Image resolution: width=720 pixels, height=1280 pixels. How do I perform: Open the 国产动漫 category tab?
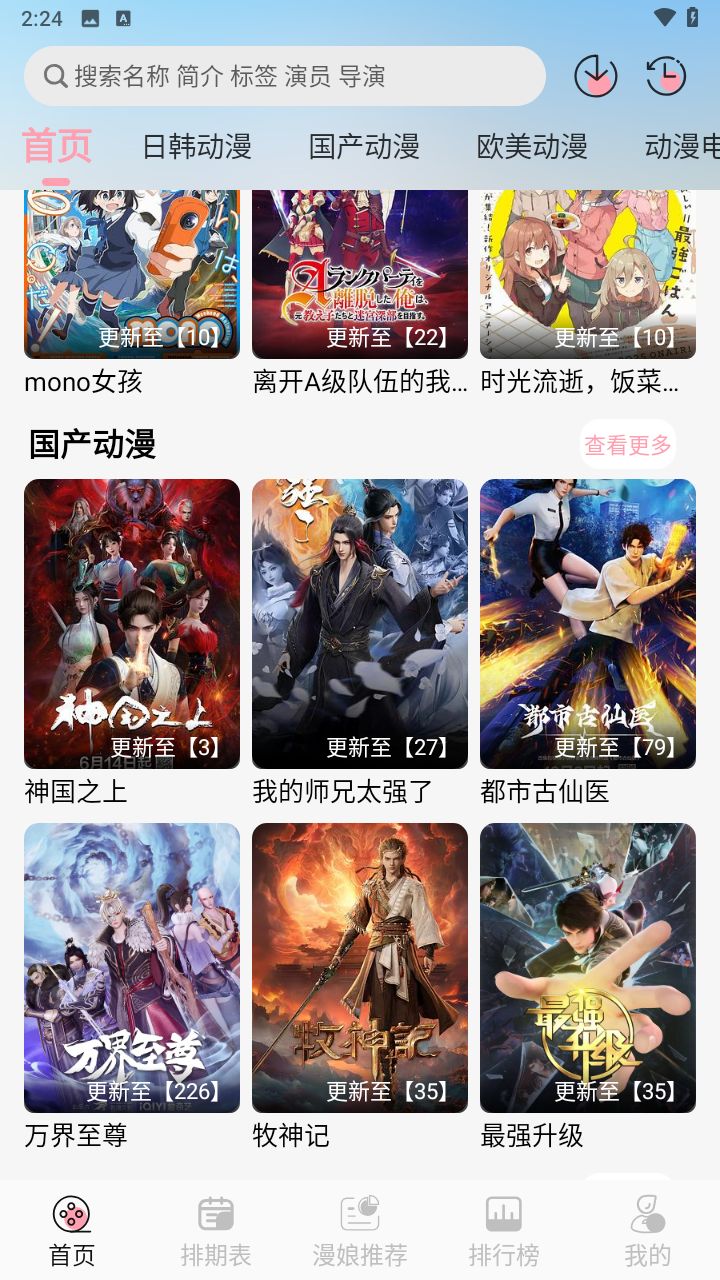click(x=365, y=146)
